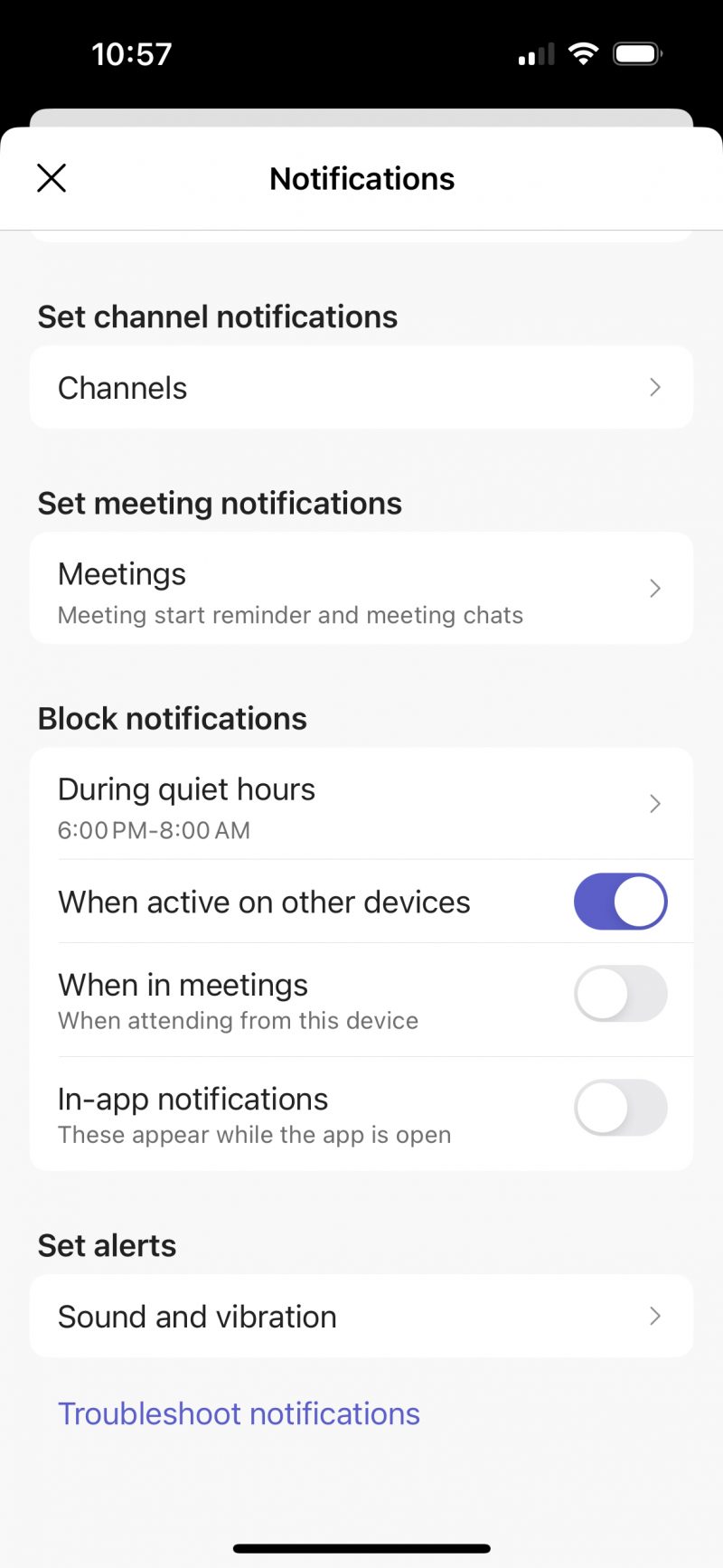Tap the quiet hours time range 6:00PM-8:00AM
723x1568 pixels.
click(154, 830)
